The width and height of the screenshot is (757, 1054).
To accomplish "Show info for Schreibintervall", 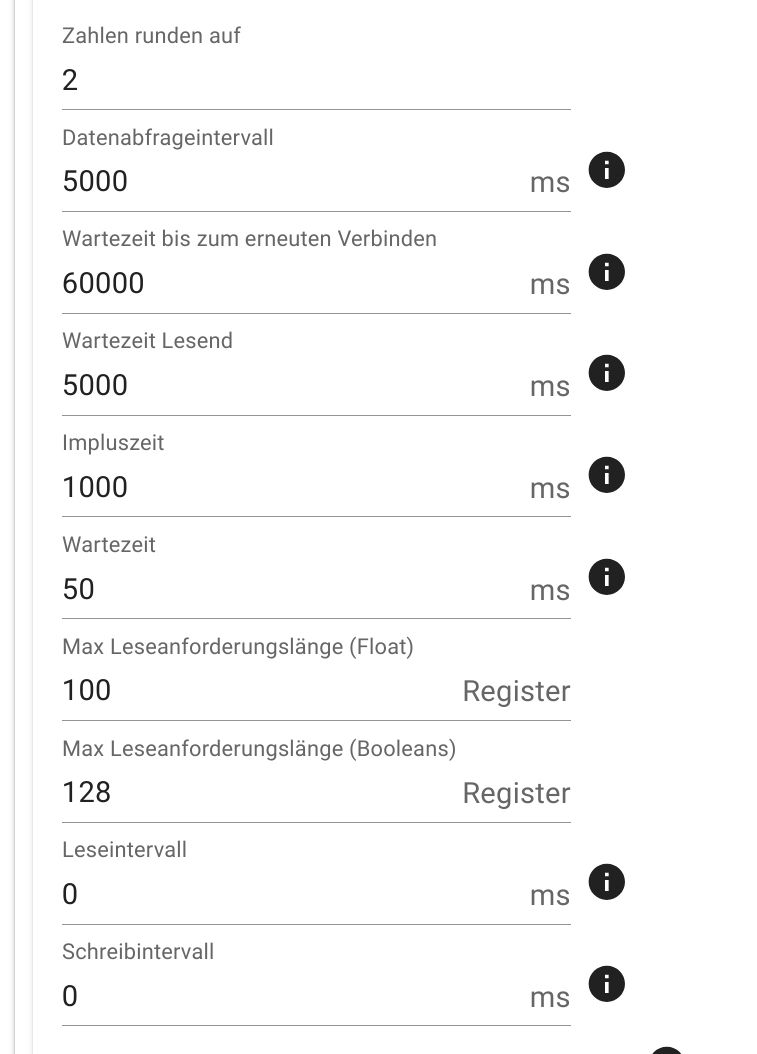I will 607,984.
